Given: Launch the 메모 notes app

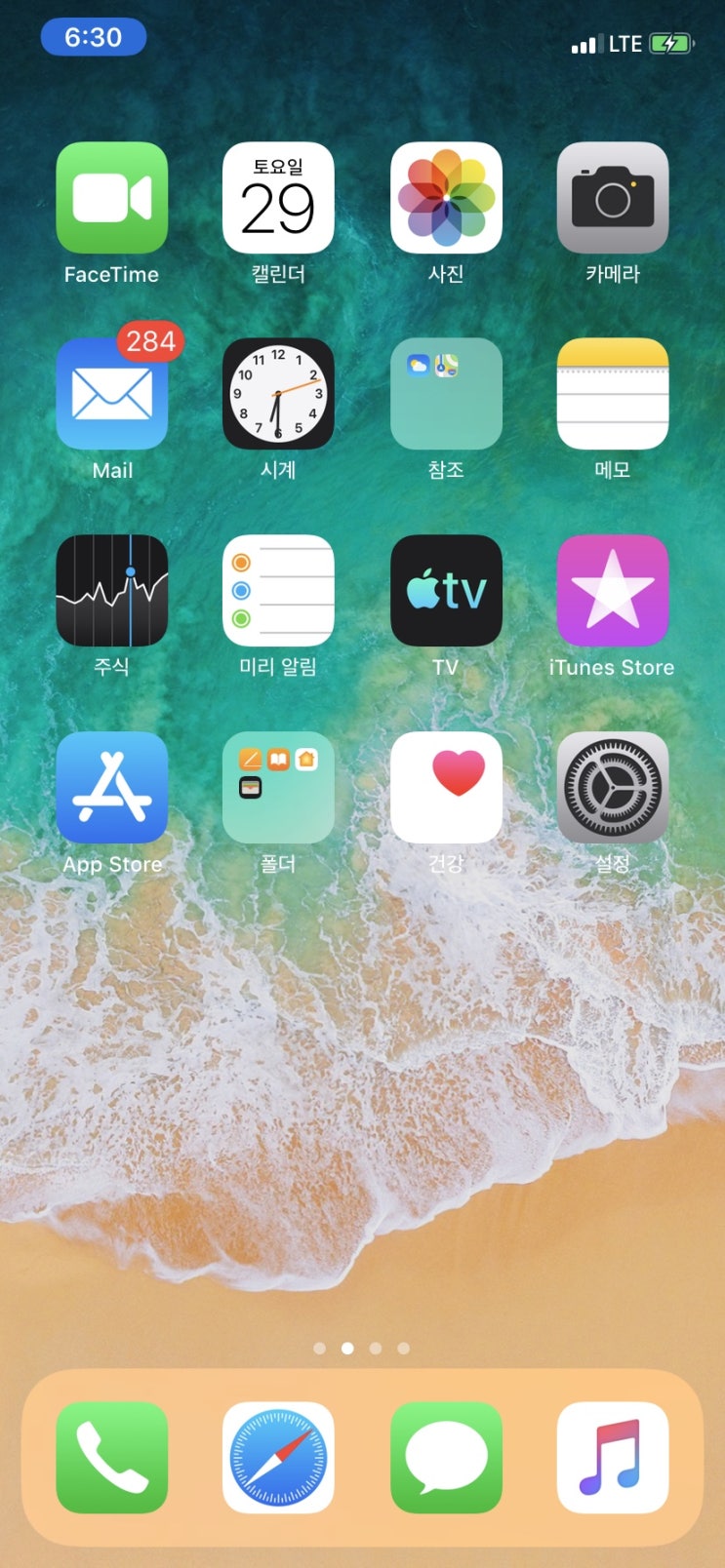Looking at the screenshot, I should tap(613, 394).
